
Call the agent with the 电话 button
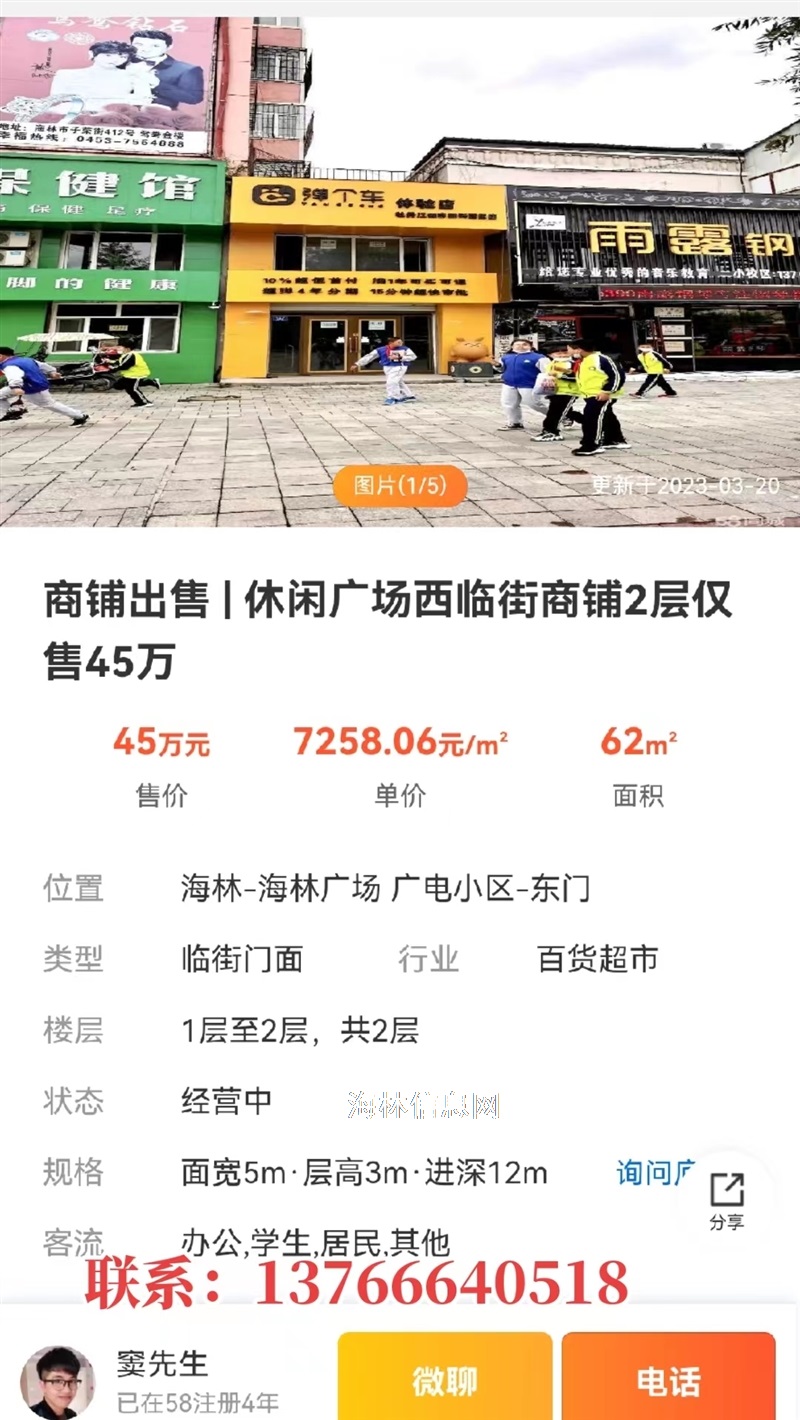click(668, 1381)
